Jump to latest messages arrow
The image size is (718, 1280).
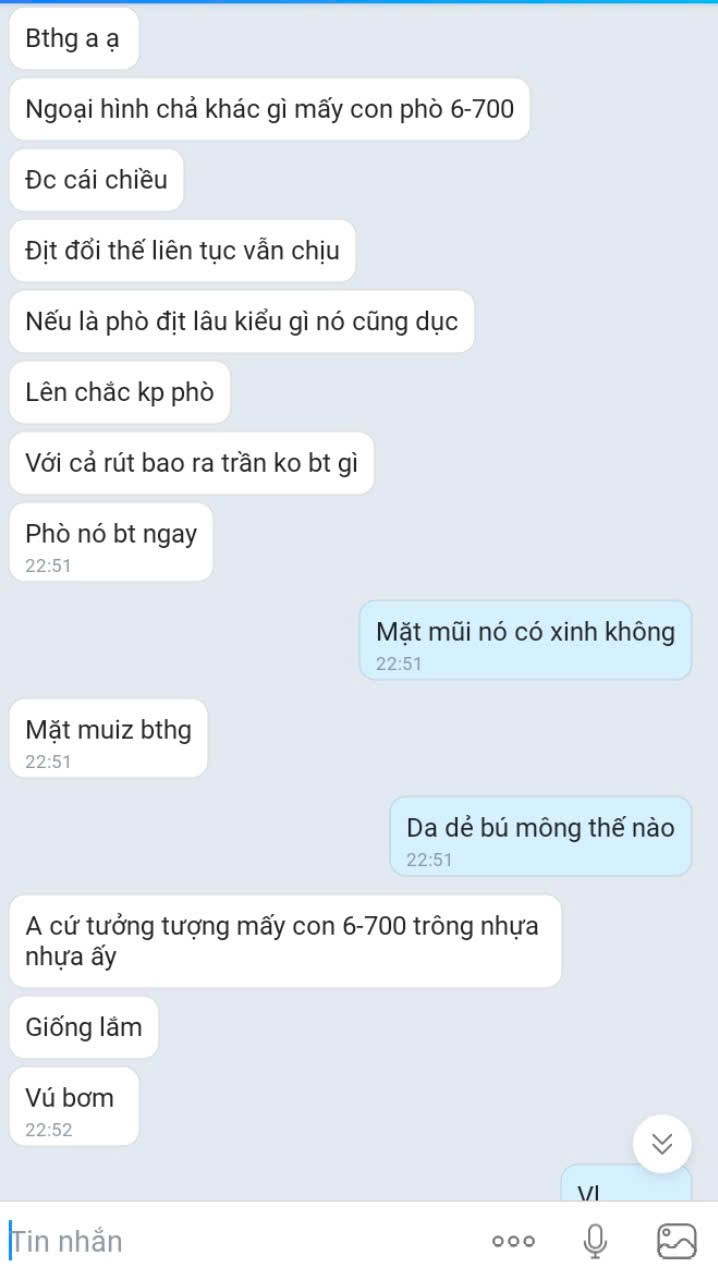coord(662,1143)
